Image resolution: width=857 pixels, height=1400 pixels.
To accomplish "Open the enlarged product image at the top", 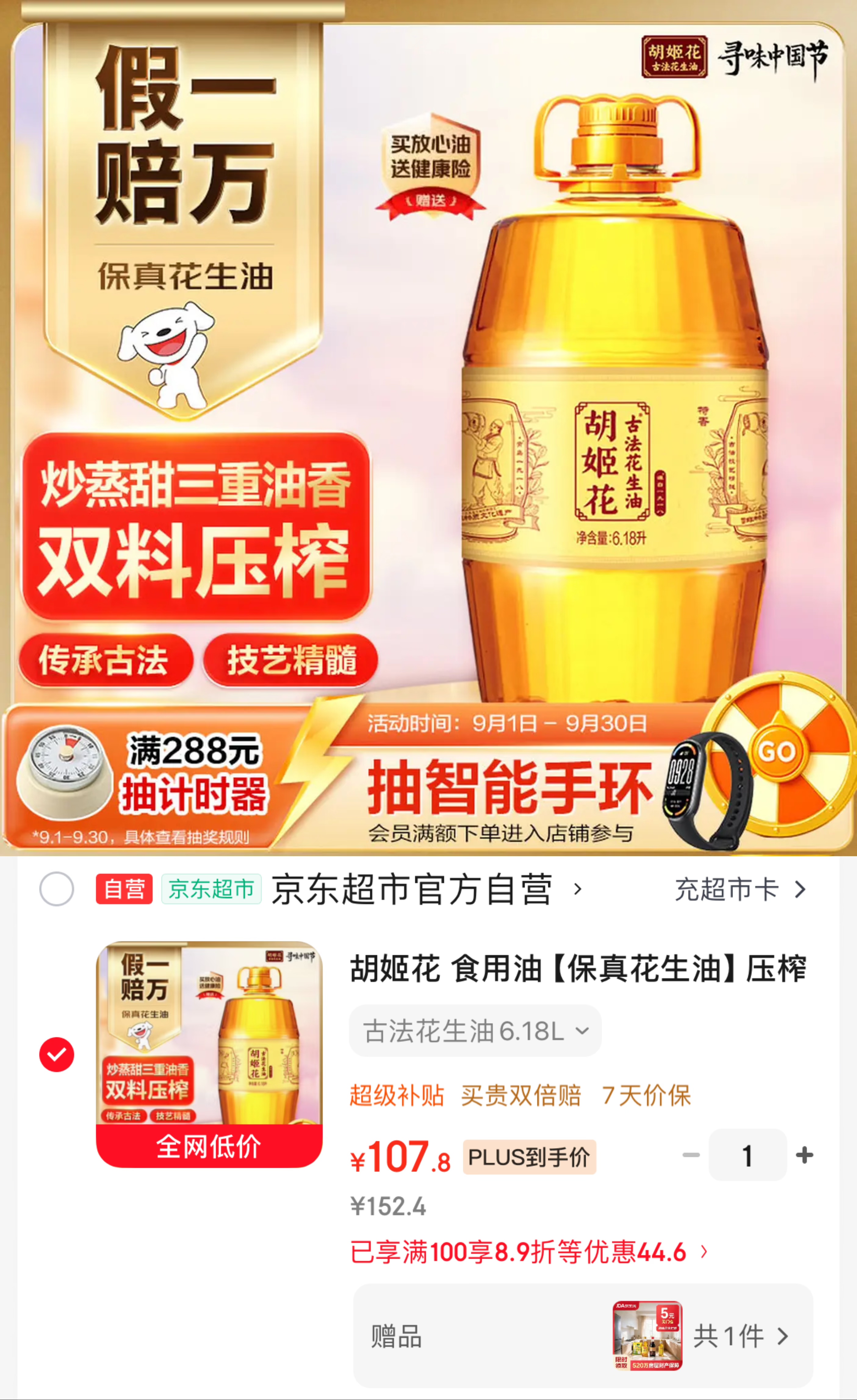I will click(x=428, y=427).
